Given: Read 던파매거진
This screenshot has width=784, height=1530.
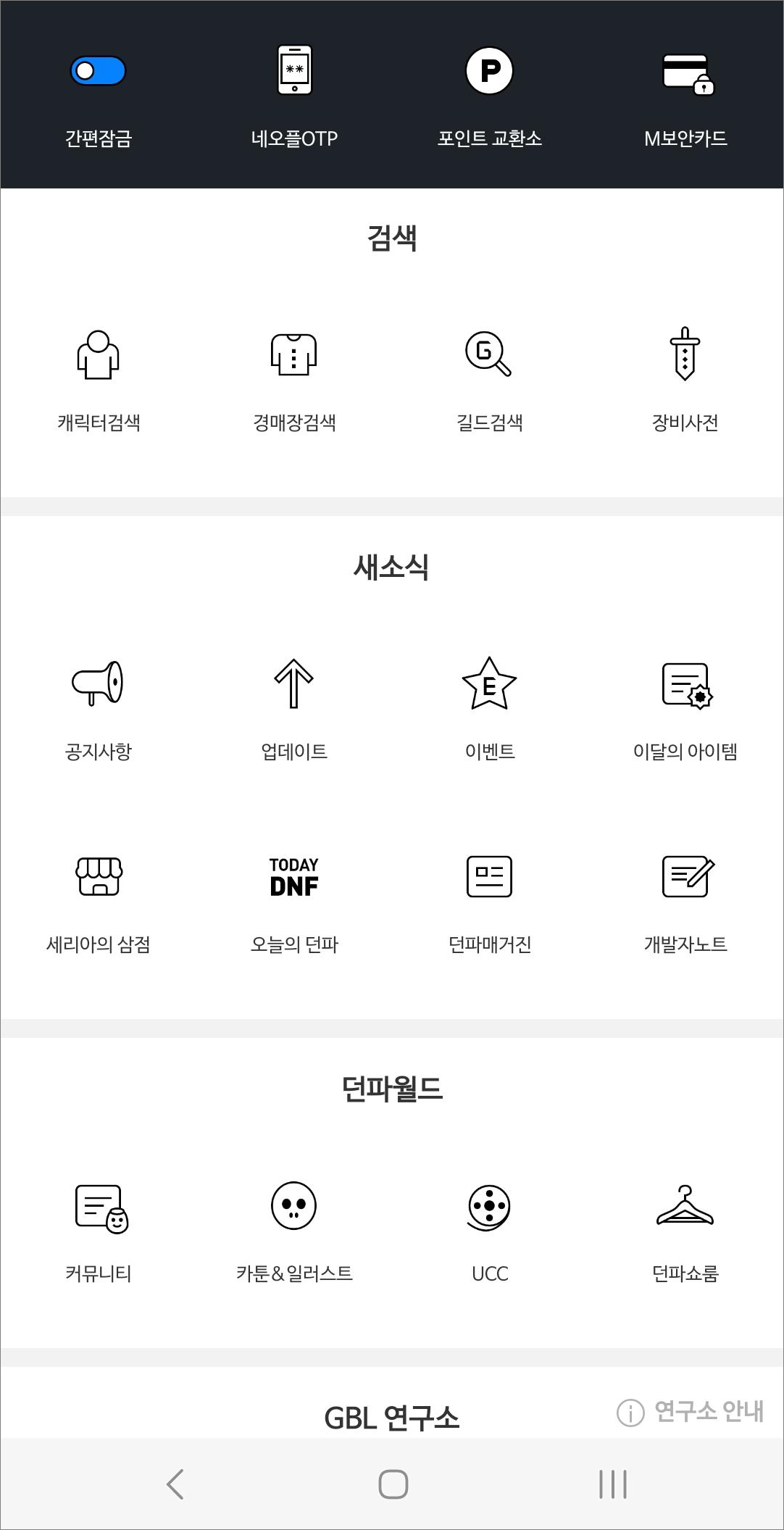Looking at the screenshot, I should (x=489, y=900).
